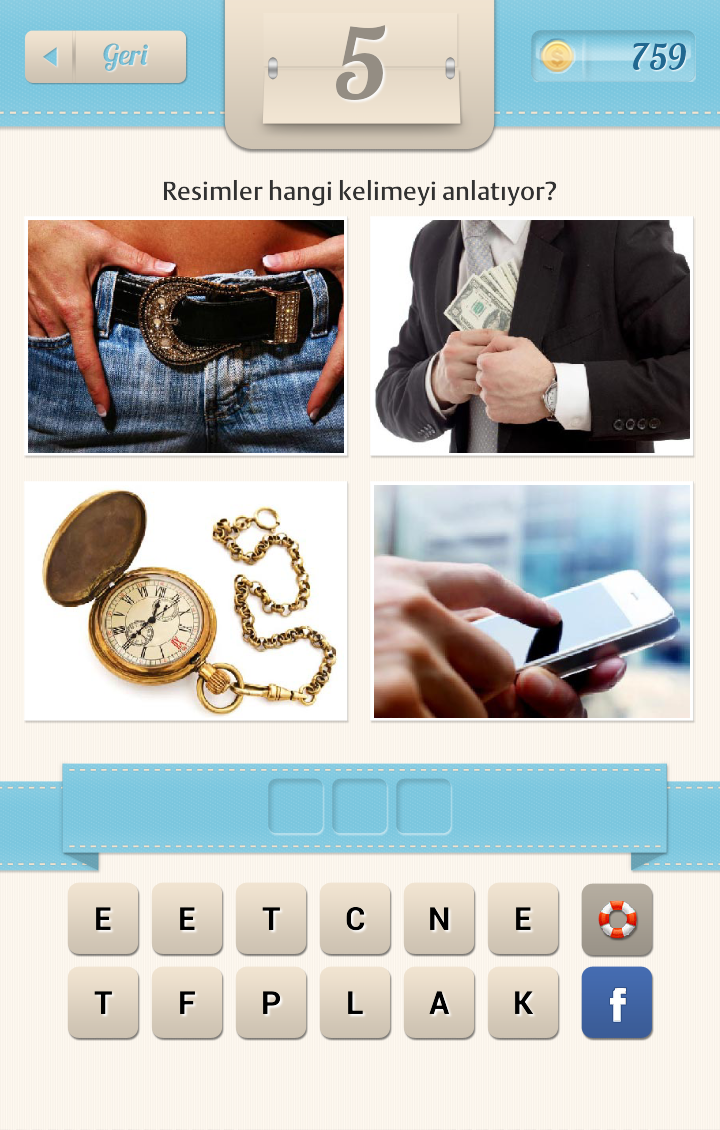Use the lifebuoy hint button
This screenshot has width=720, height=1130.
click(617, 919)
